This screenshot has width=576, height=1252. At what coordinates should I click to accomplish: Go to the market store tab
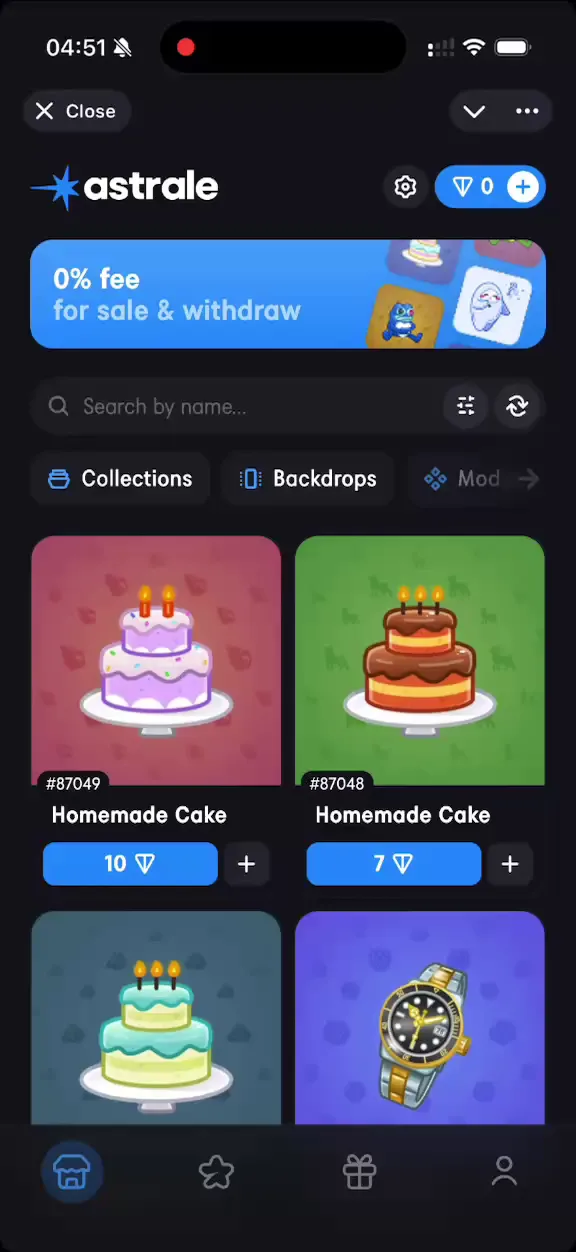click(72, 1172)
